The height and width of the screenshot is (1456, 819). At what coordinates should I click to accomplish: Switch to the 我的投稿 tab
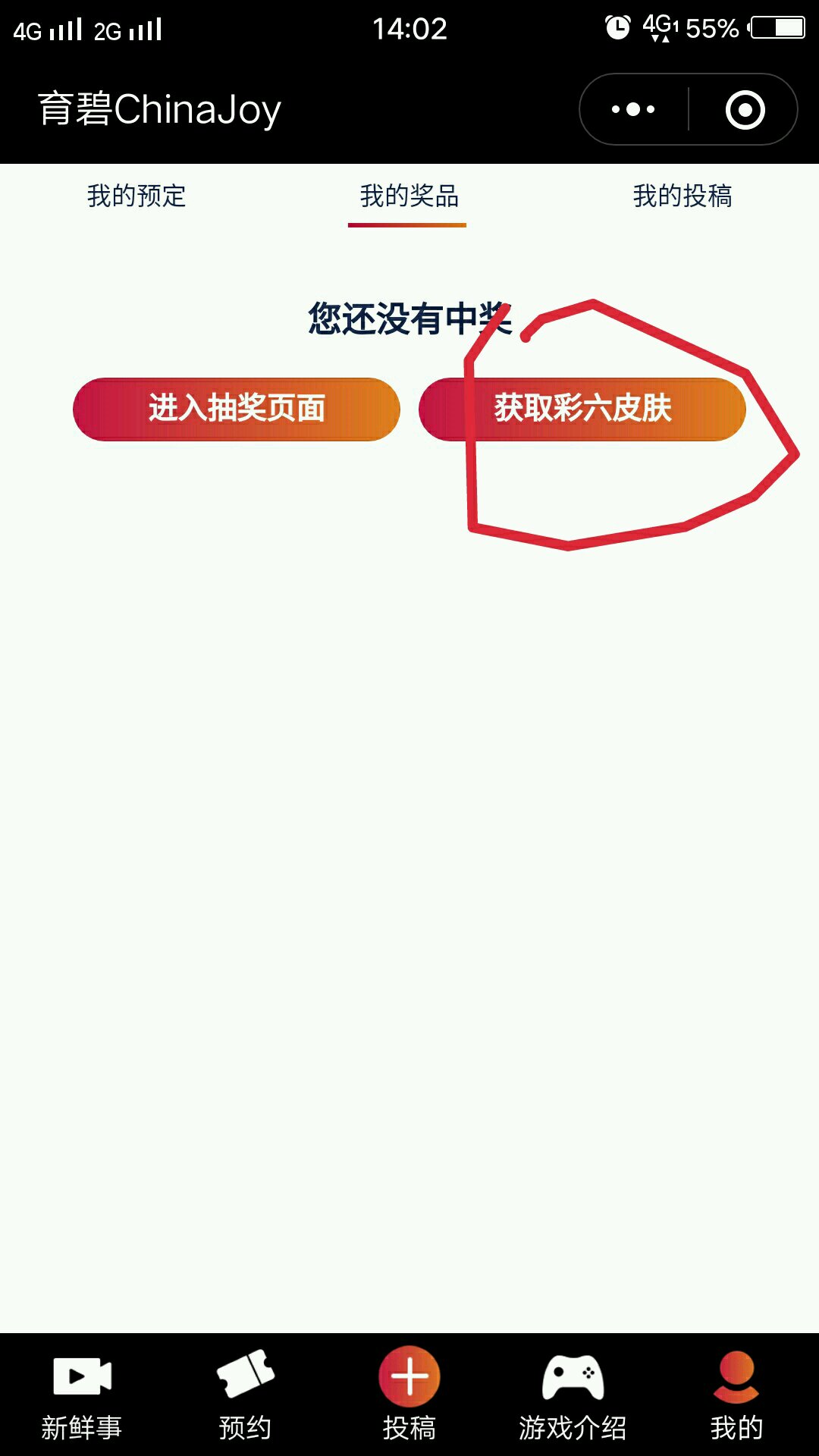(x=682, y=196)
